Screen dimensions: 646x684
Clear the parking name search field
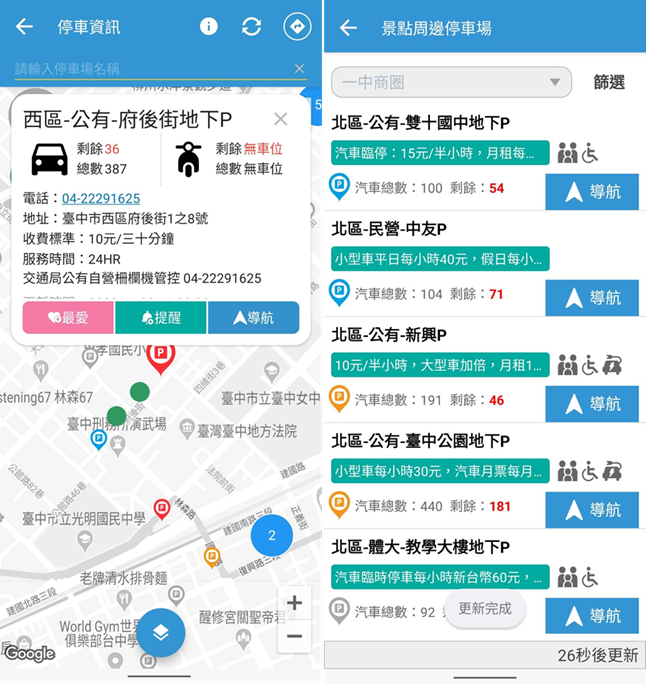click(x=299, y=68)
